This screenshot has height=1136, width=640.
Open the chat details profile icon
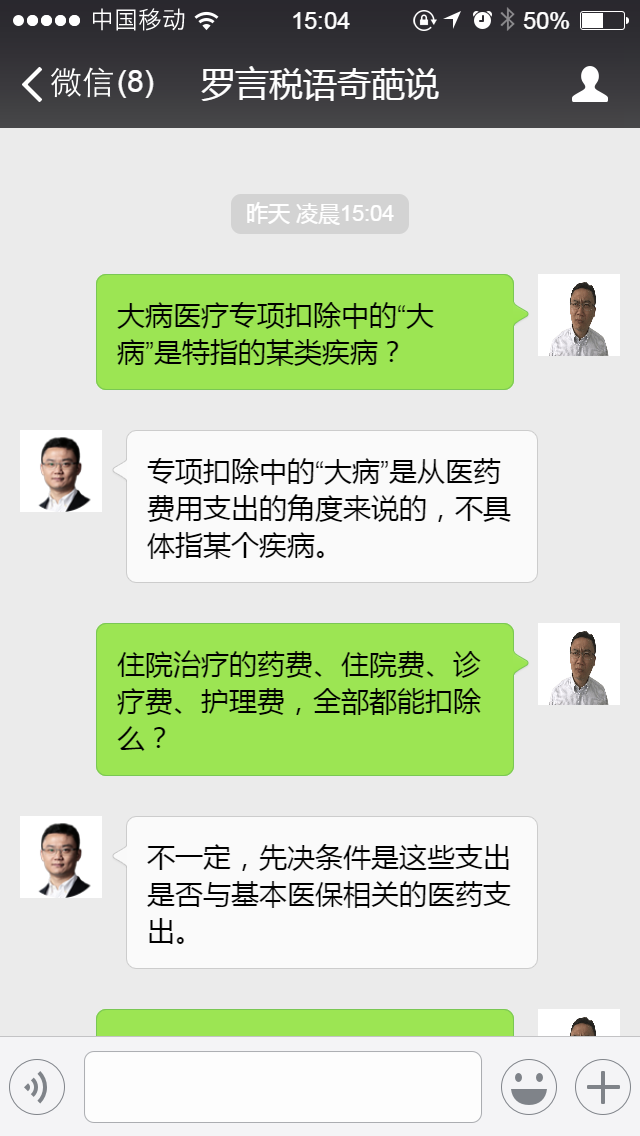click(589, 85)
